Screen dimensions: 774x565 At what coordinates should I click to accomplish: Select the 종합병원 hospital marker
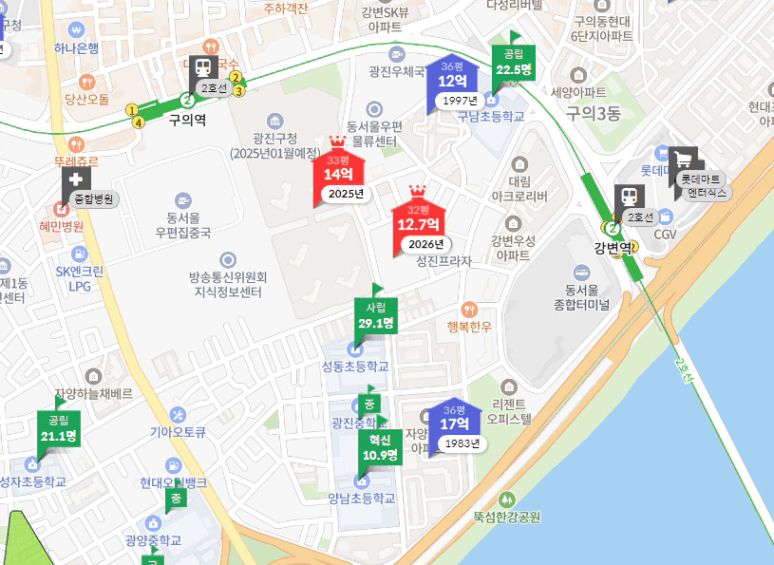(x=77, y=186)
